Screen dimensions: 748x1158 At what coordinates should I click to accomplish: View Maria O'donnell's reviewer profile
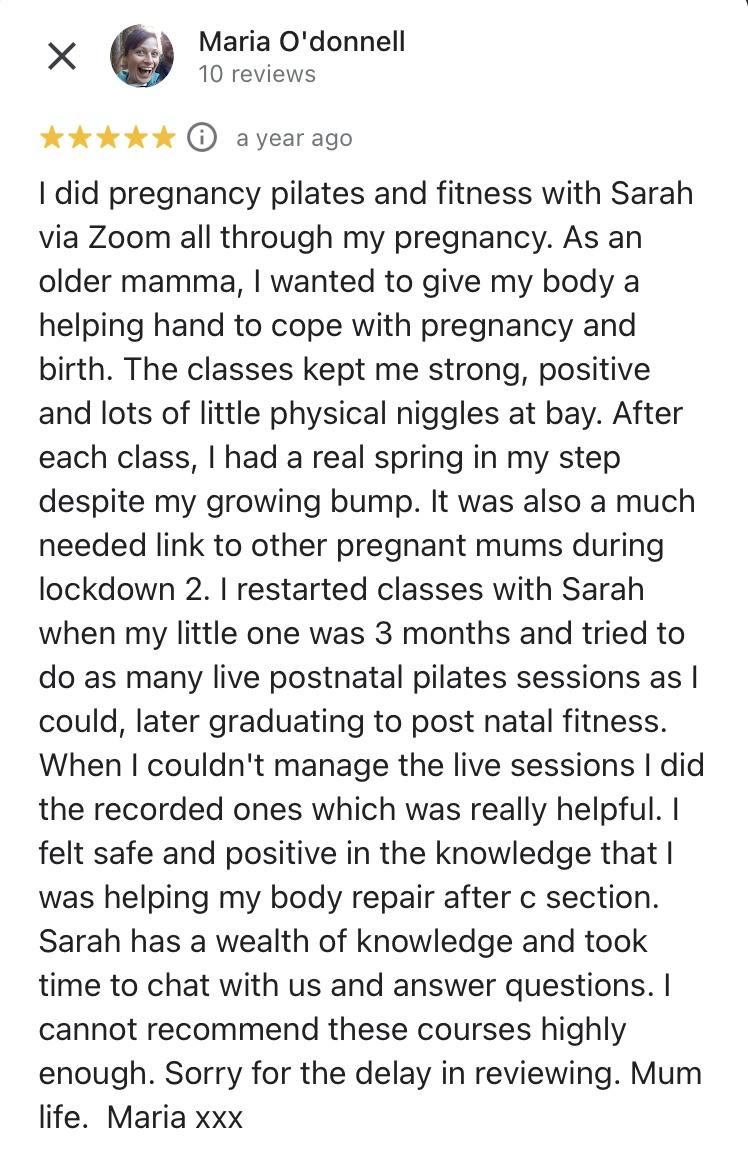pyautogui.click(x=301, y=42)
